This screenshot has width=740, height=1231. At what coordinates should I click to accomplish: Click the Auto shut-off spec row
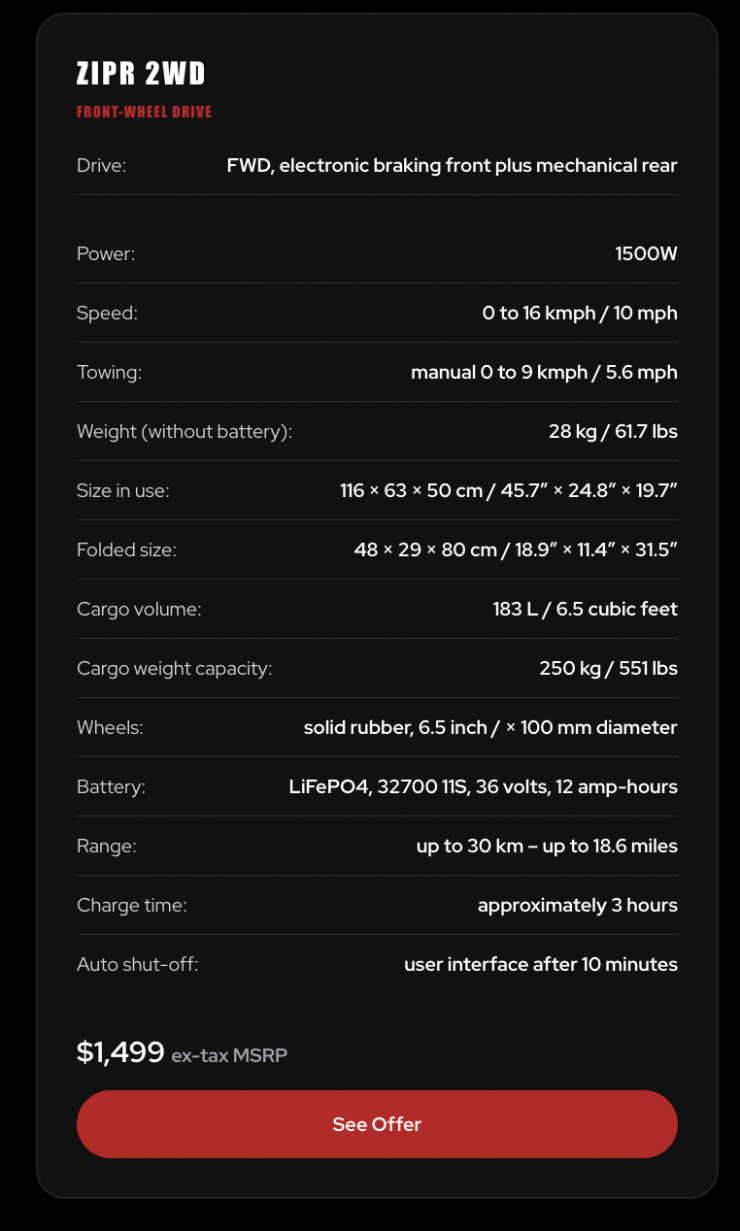[377, 964]
